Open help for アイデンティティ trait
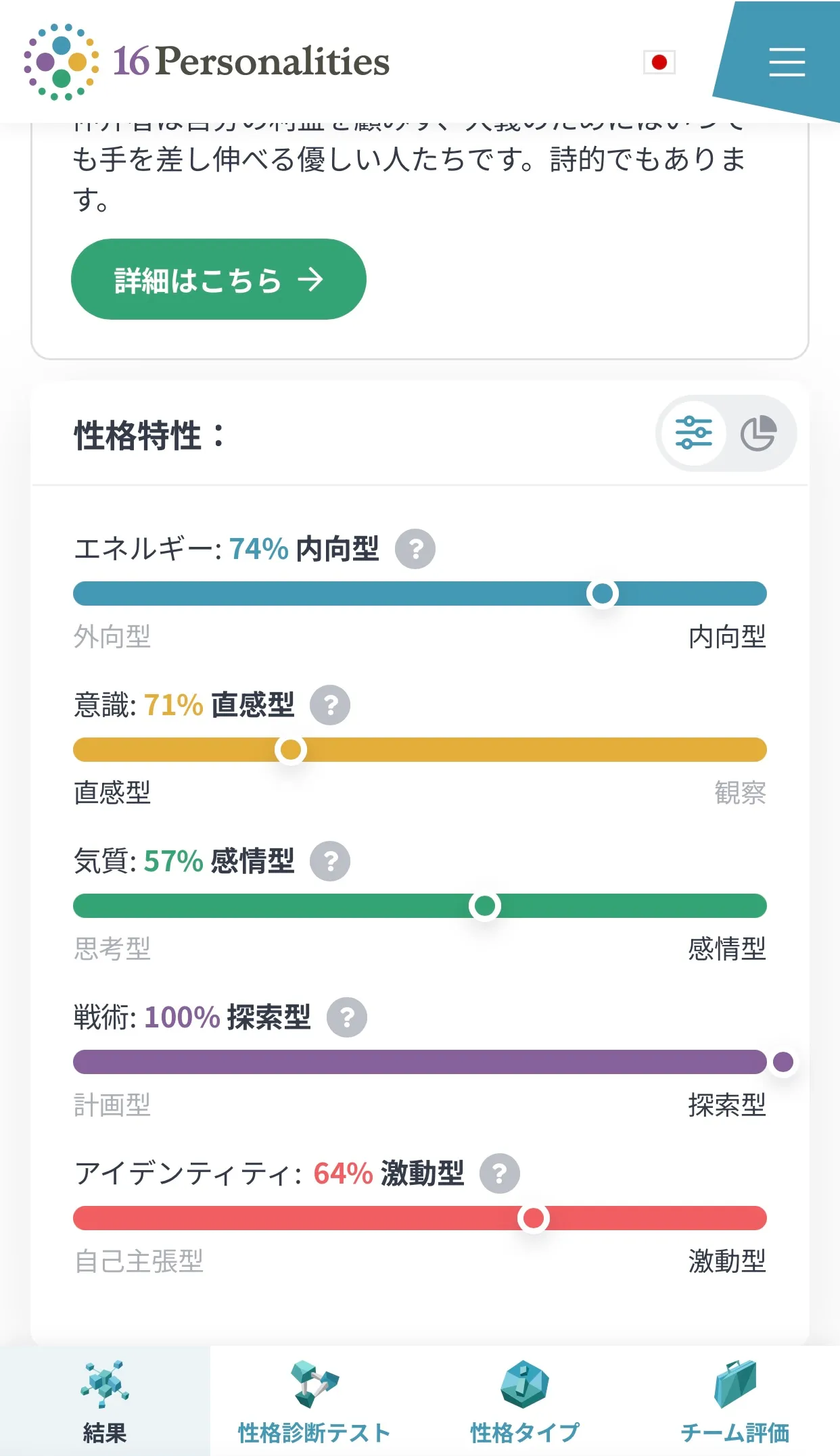840x1456 pixels. tap(500, 1173)
